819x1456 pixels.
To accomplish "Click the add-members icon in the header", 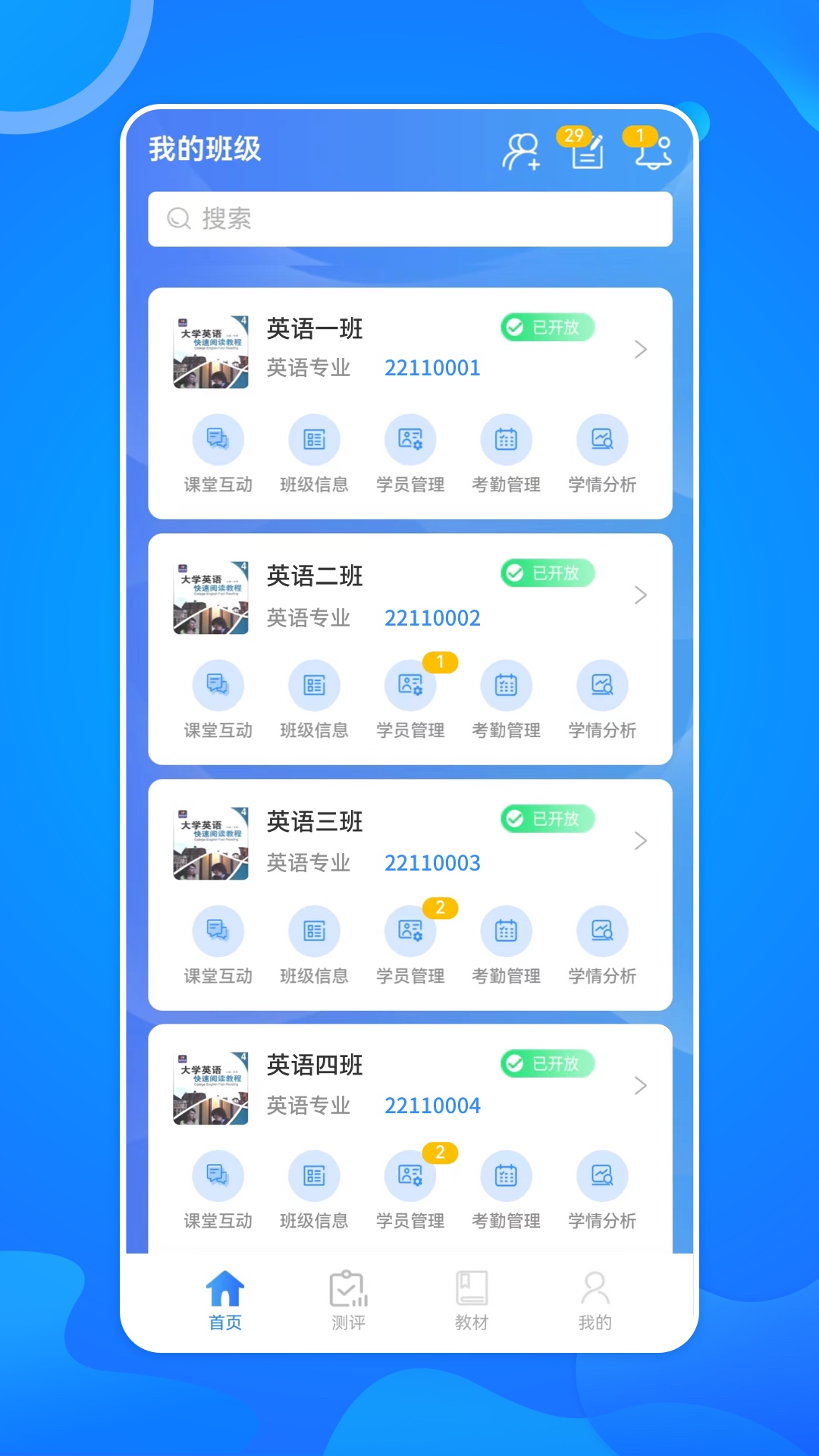I will (522, 150).
